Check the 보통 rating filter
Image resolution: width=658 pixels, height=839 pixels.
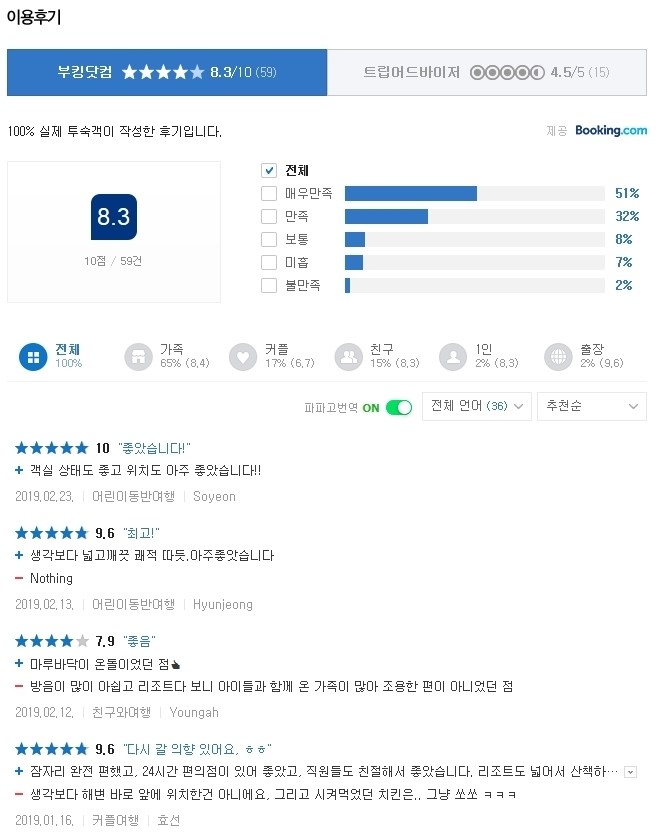click(268, 239)
